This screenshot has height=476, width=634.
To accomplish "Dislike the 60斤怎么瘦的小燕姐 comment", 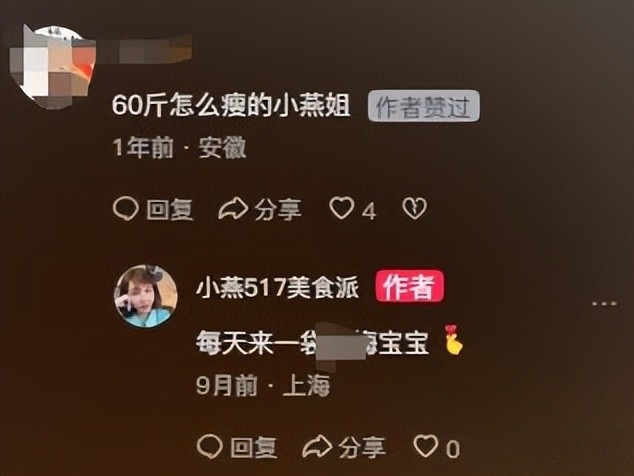I will [414, 209].
